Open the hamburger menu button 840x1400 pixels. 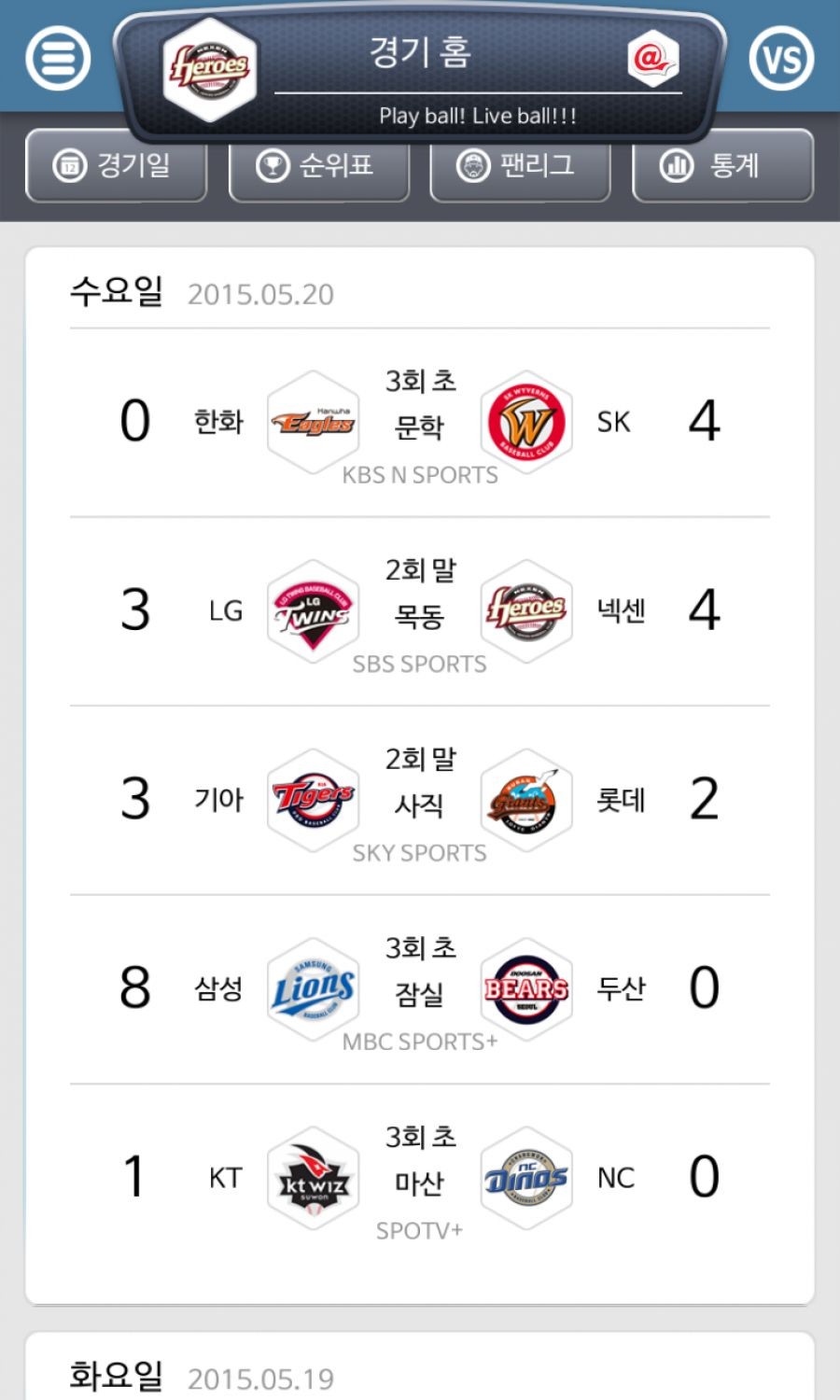coord(58,58)
